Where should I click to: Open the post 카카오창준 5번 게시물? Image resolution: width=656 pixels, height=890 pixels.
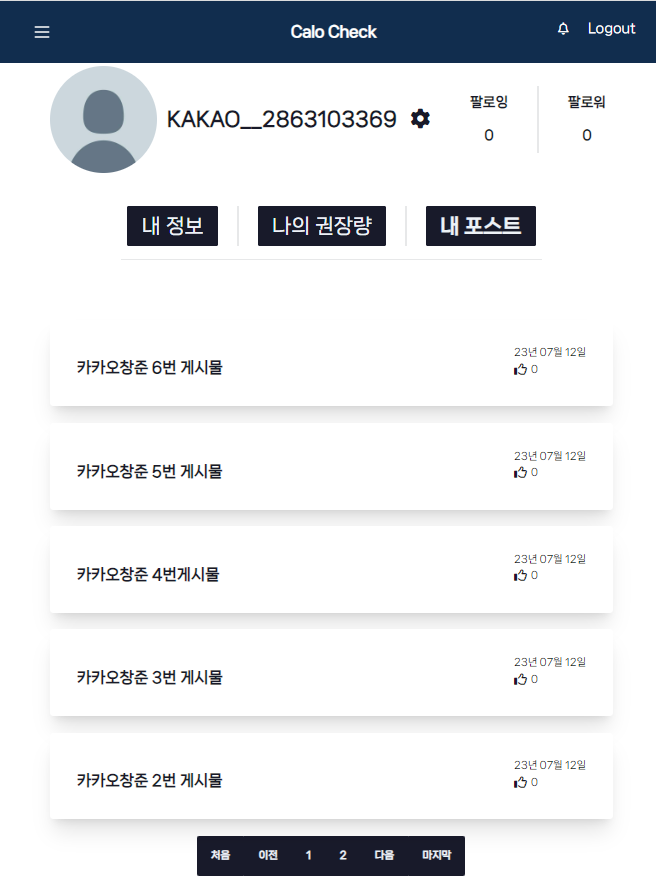point(150,471)
